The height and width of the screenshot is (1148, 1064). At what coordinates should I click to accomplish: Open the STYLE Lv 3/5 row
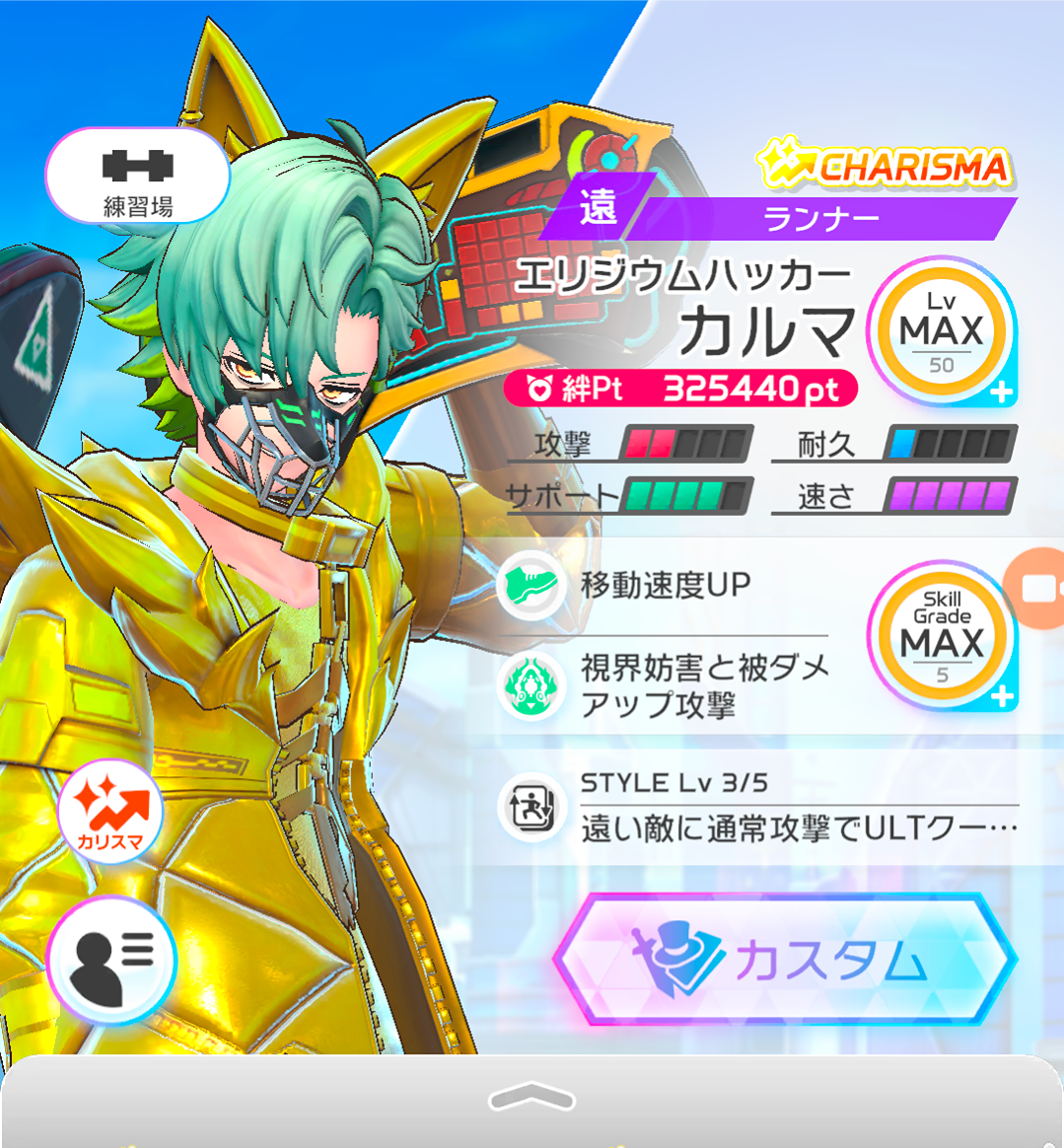point(759,807)
